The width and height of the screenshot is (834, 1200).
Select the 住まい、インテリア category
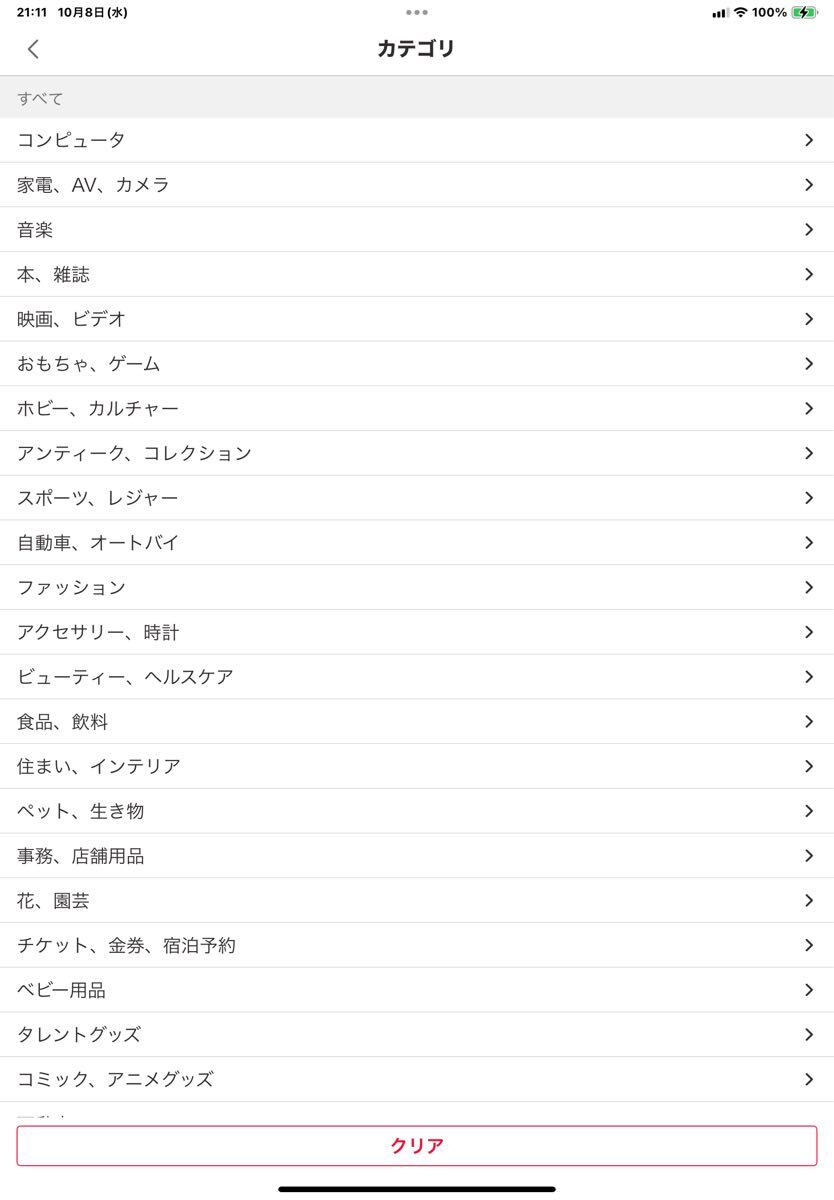coord(417,766)
